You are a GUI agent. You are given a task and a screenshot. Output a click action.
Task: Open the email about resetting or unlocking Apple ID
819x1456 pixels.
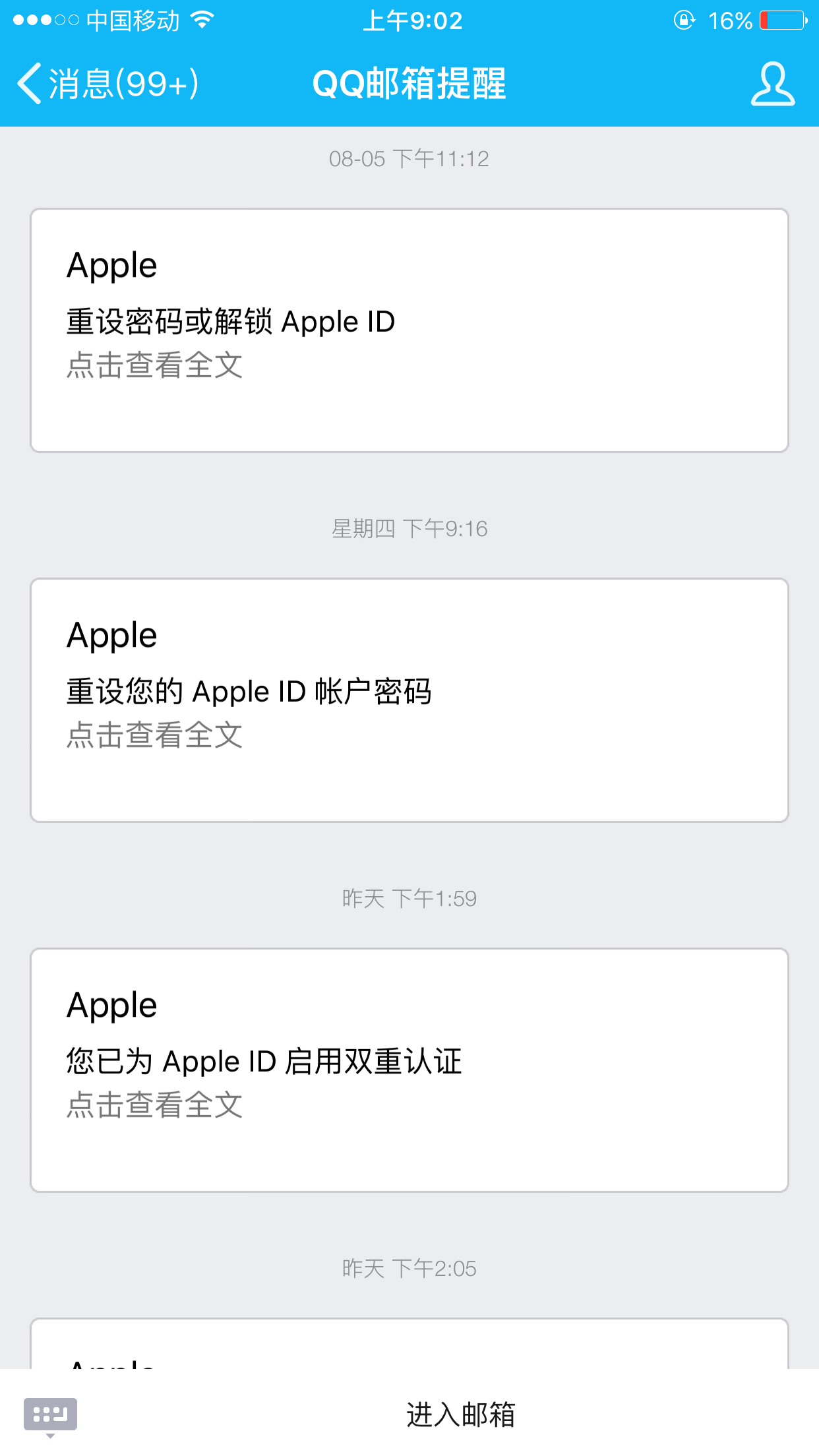(x=409, y=330)
